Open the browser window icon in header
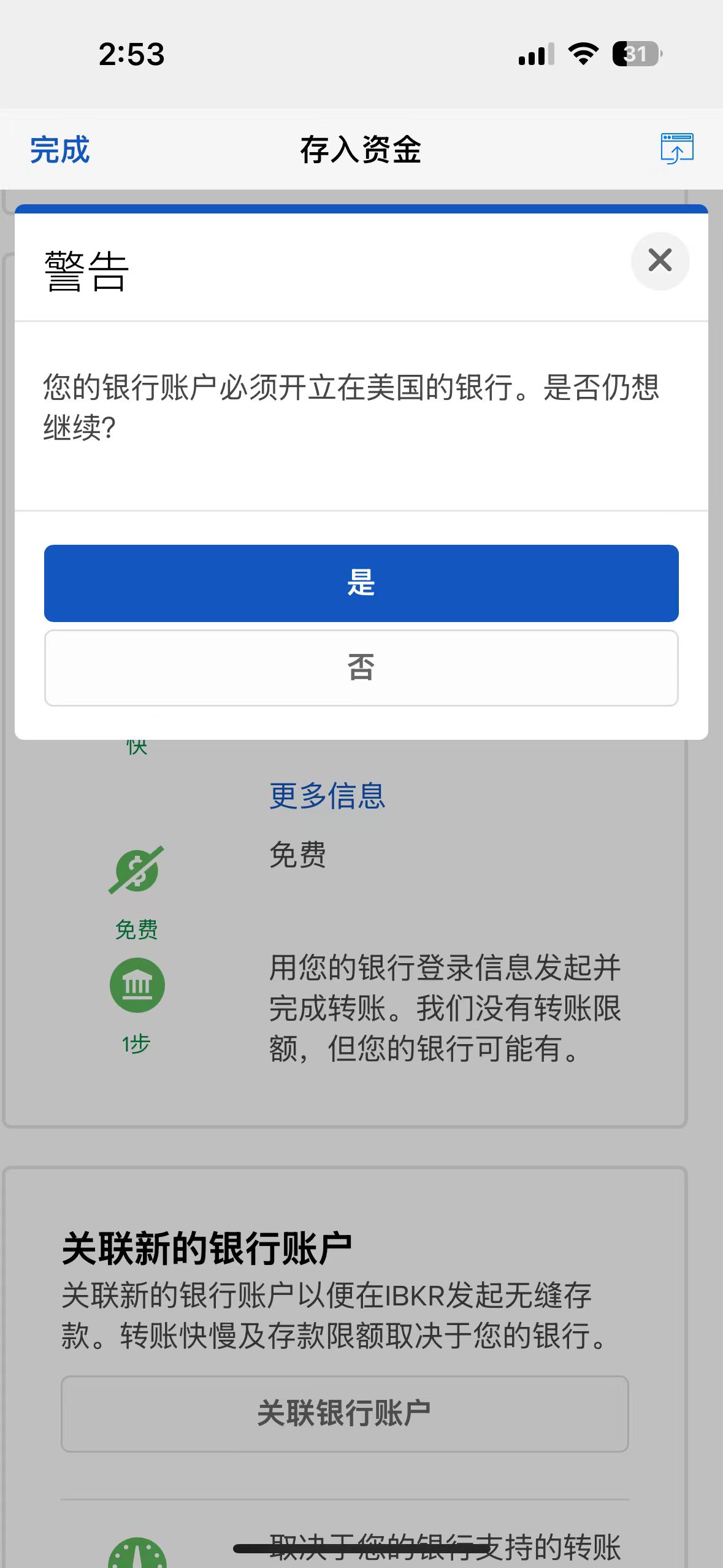723x1568 pixels. coord(676,148)
